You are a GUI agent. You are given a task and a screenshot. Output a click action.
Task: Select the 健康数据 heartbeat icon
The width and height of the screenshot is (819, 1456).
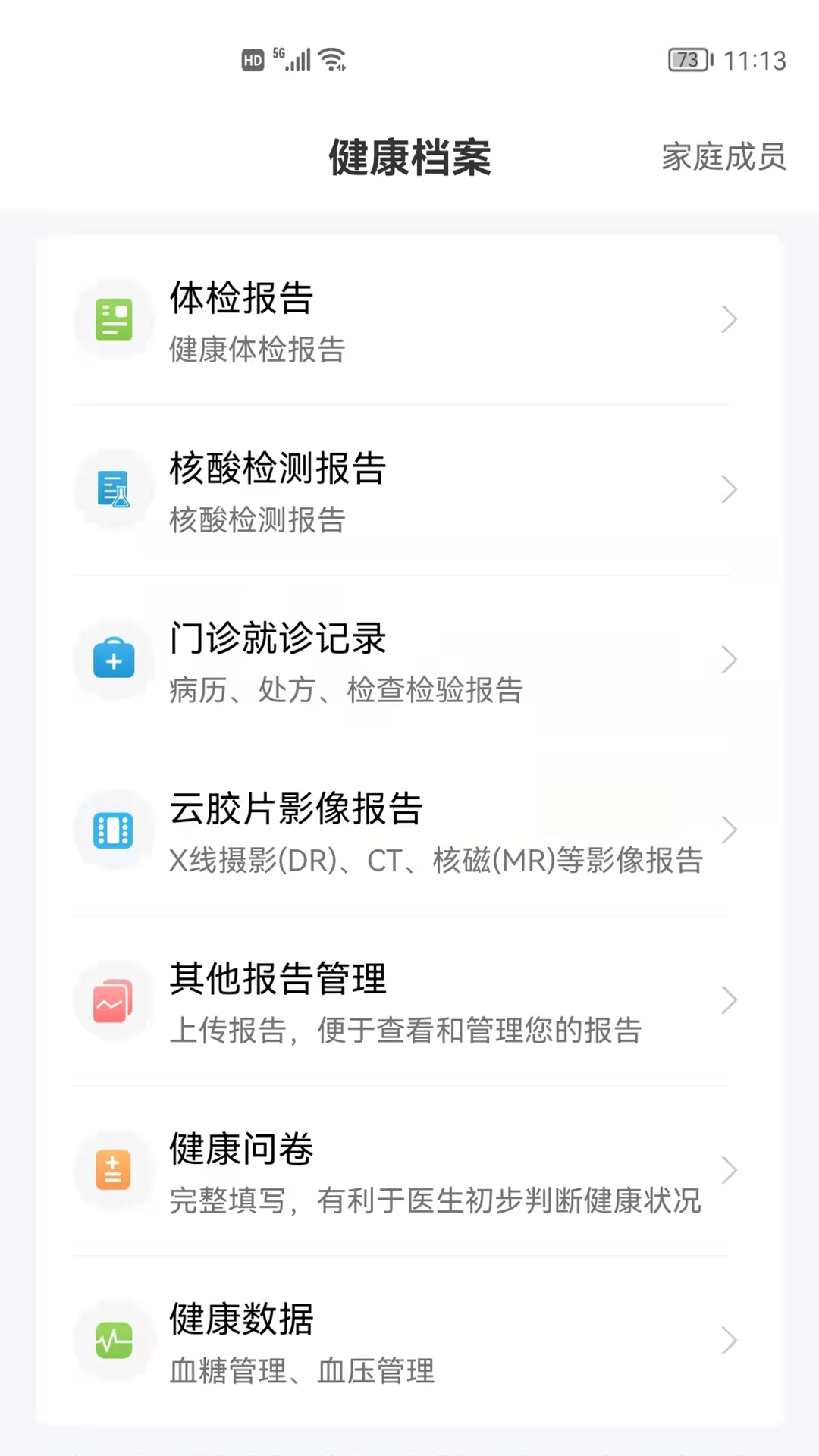114,1341
